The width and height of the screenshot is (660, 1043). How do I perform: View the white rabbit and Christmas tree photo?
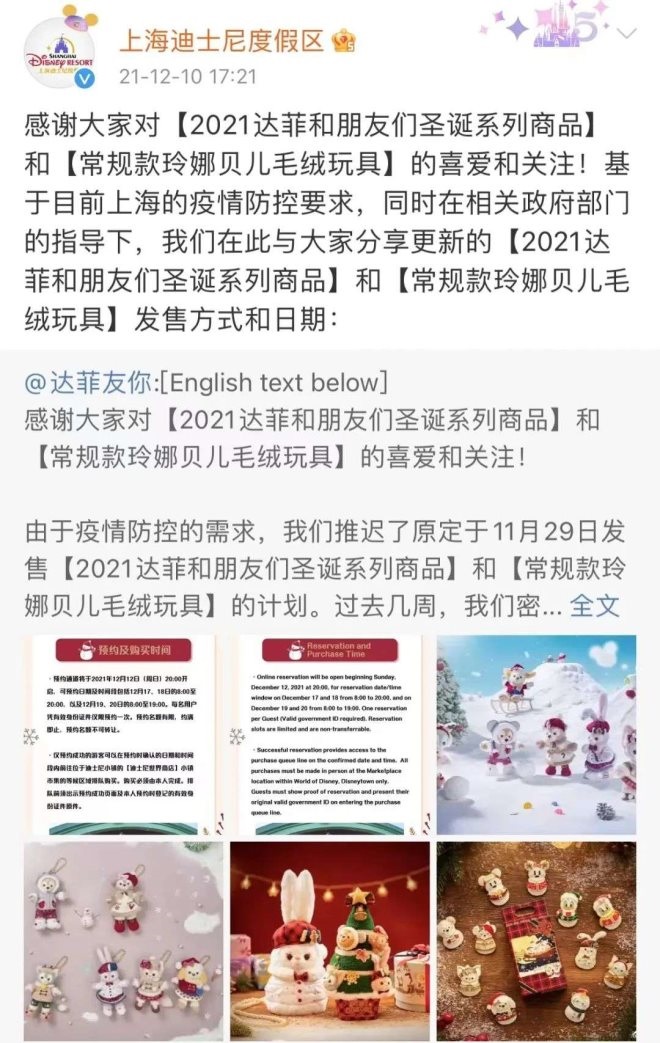[330, 941]
